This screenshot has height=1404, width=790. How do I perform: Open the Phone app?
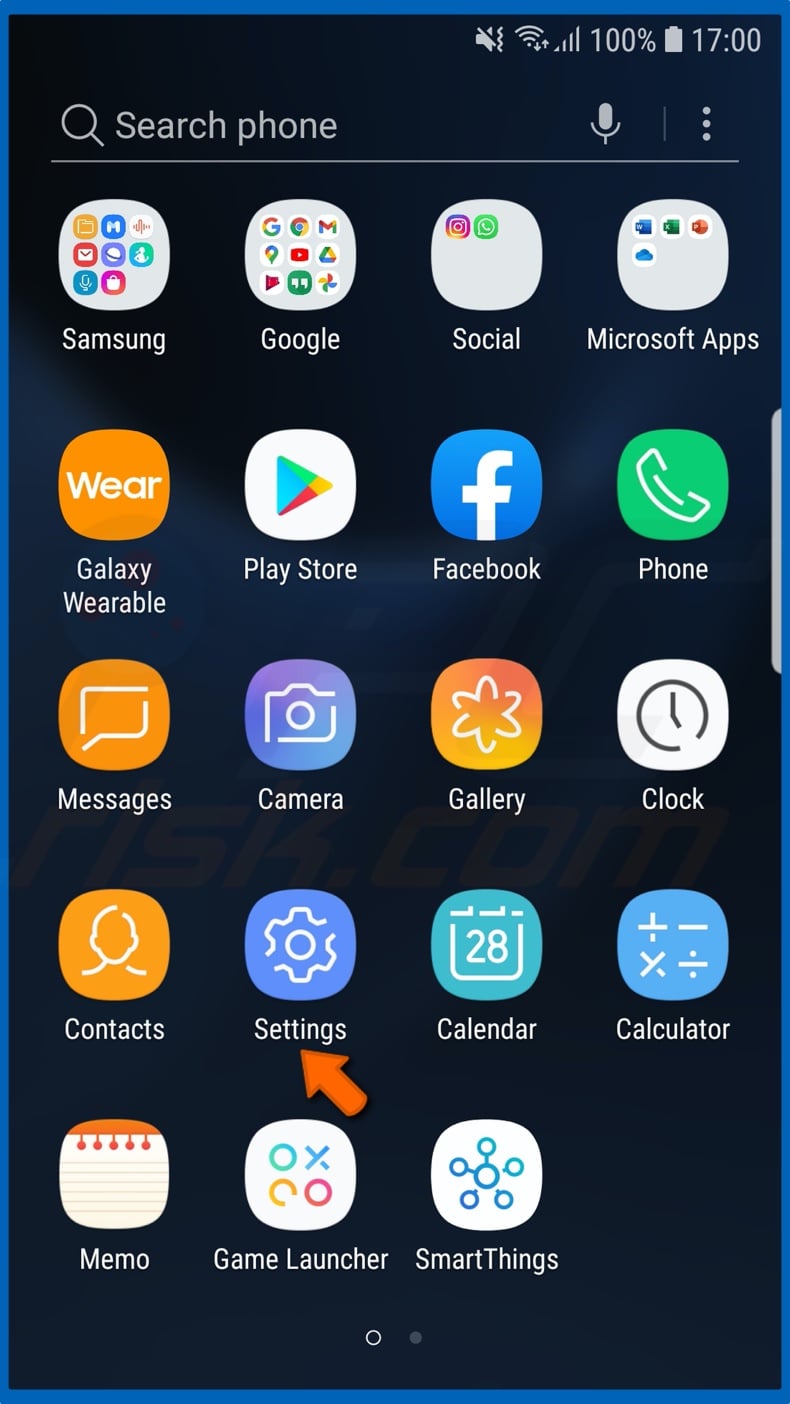[x=672, y=485]
